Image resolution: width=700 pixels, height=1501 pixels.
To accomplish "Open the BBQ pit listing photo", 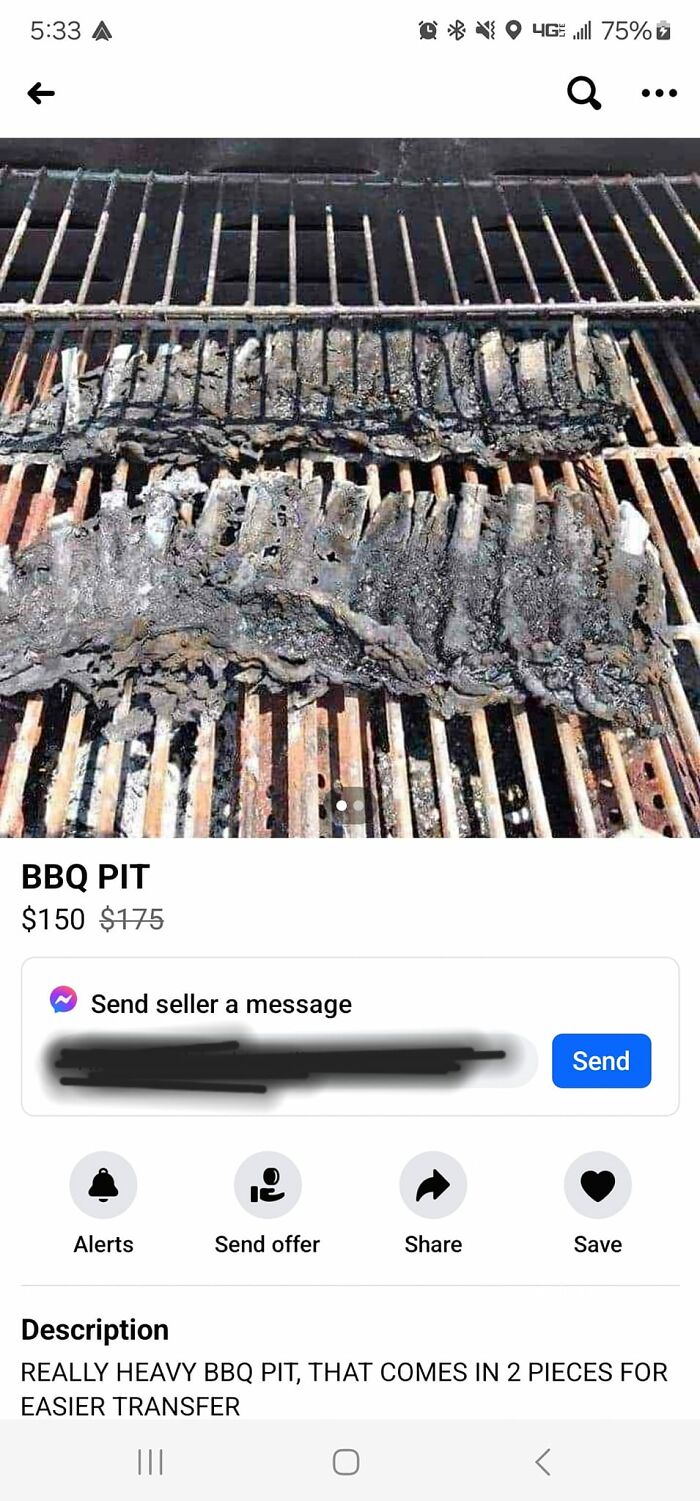I will click(x=350, y=487).
